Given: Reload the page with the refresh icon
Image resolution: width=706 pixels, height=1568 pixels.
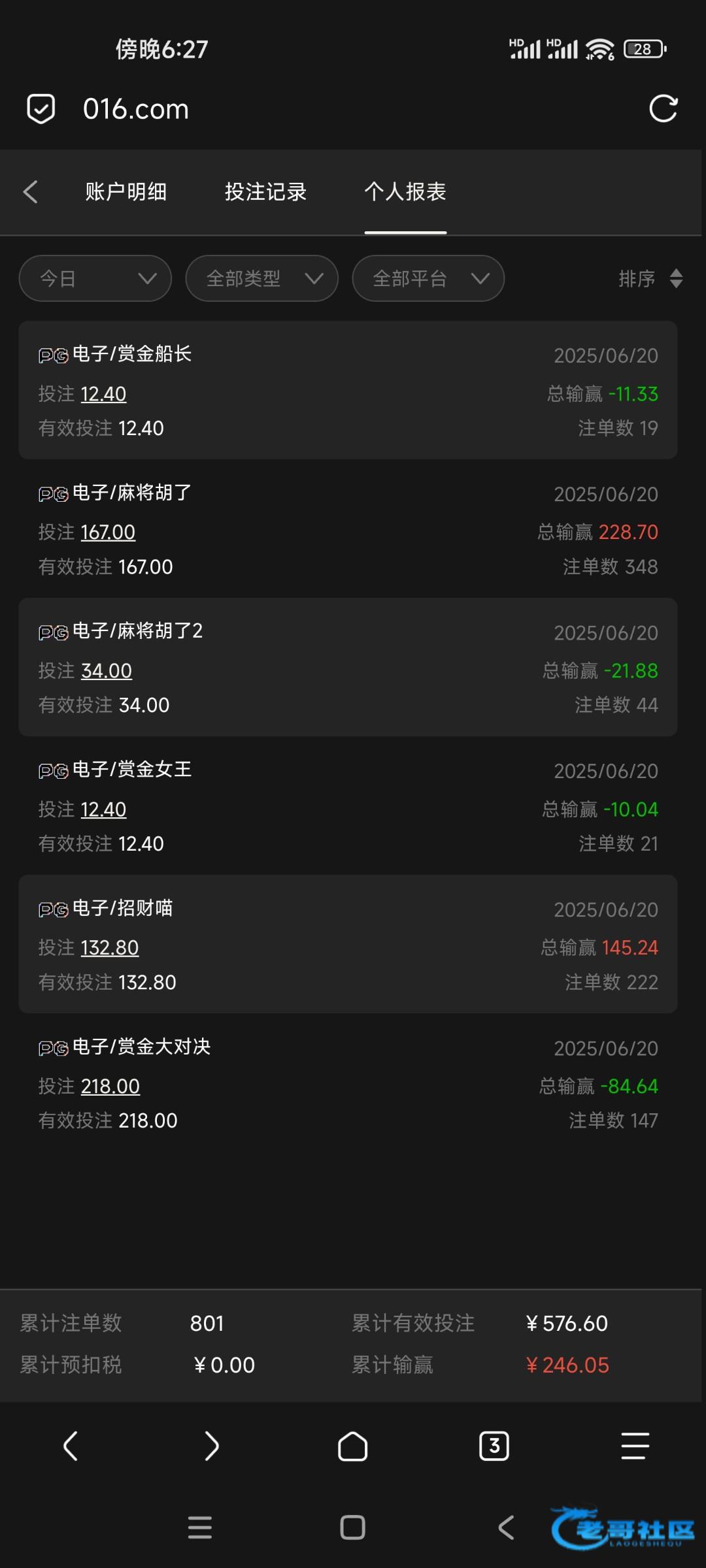Looking at the screenshot, I should (663, 108).
